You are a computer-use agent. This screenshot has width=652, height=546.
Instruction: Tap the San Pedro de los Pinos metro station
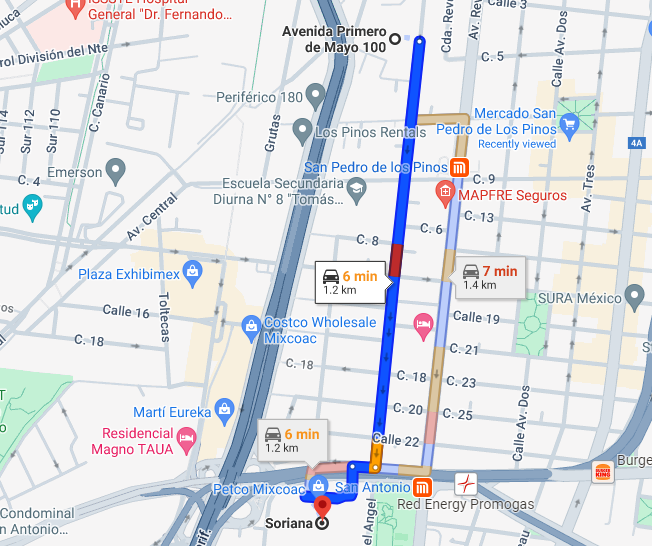460,167
